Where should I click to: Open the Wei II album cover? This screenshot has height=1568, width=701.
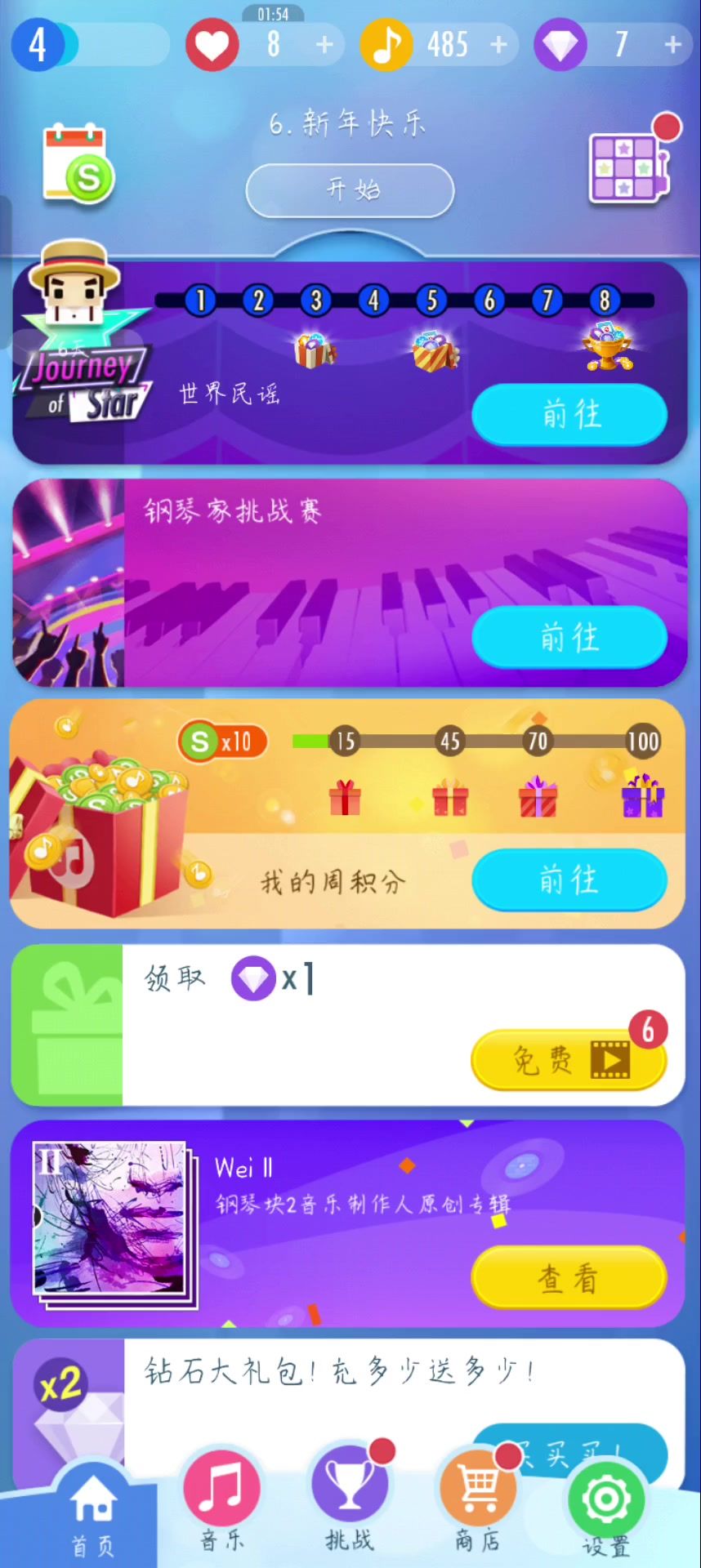tap(112, 1219)
